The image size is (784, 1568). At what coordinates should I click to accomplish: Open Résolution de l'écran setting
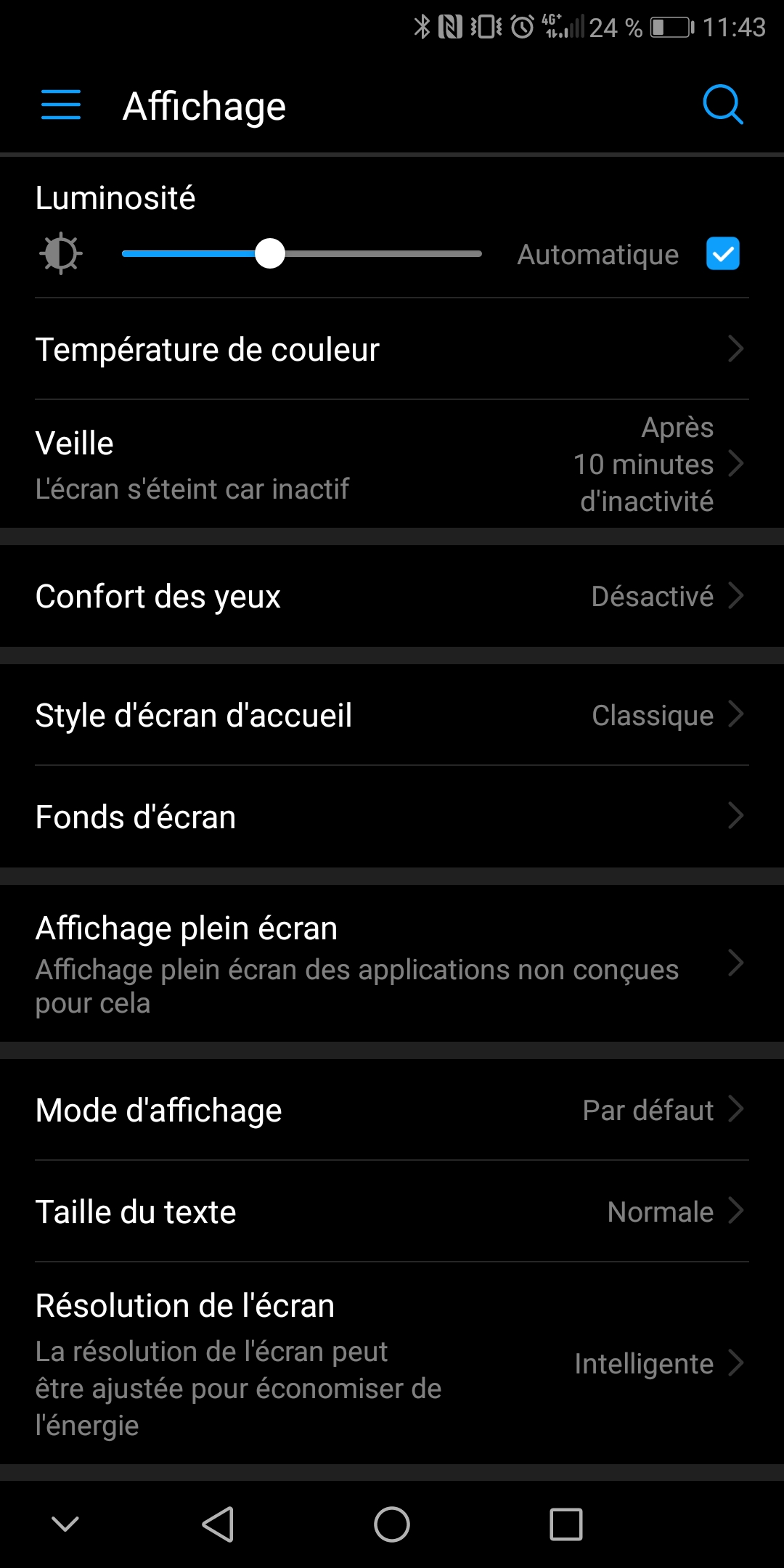392,1363
